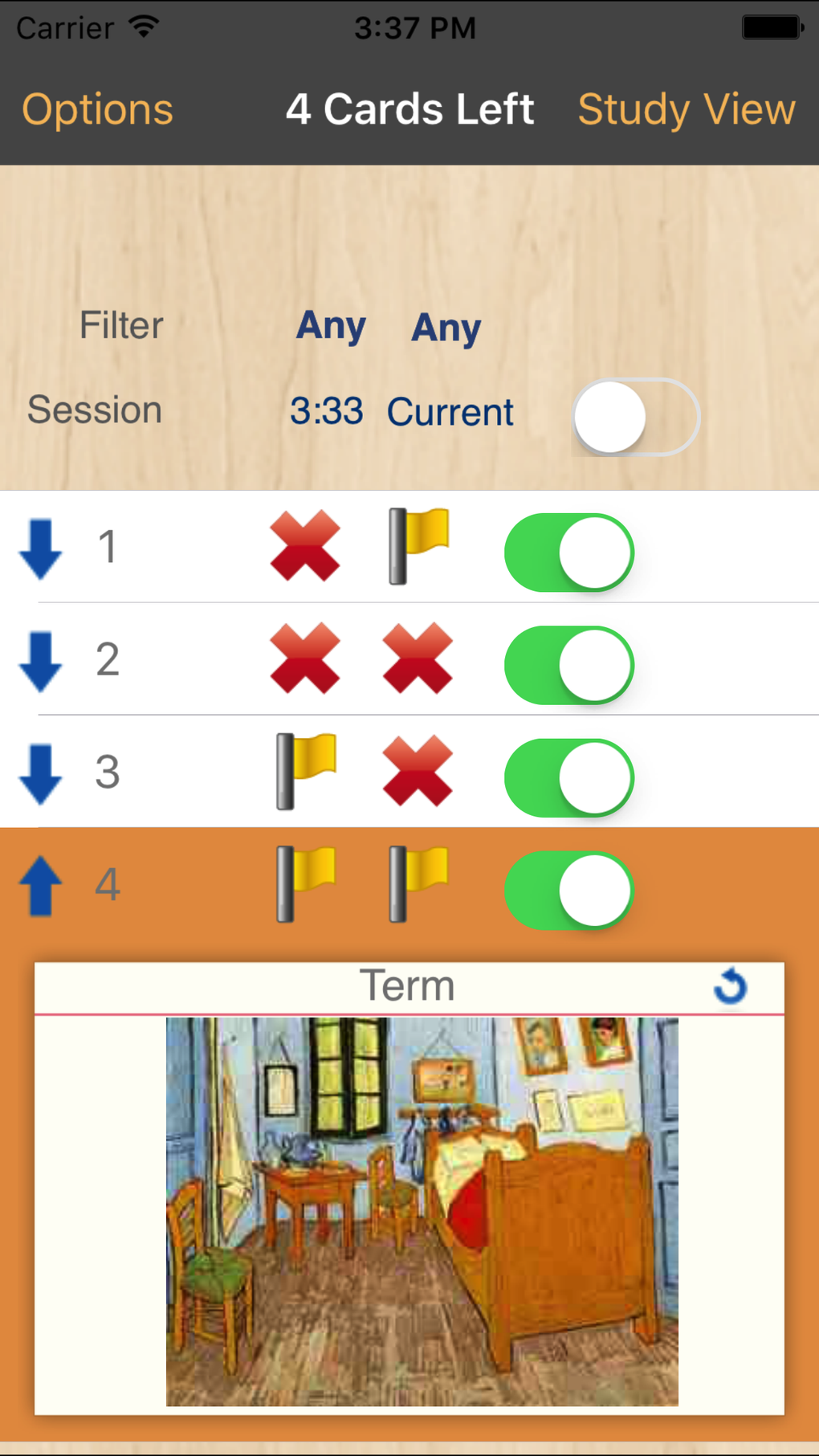Viewport: 819px width, 1456px height.
Task: Open the Options menu
Action: pyautogui.click(x=96, y=109)
